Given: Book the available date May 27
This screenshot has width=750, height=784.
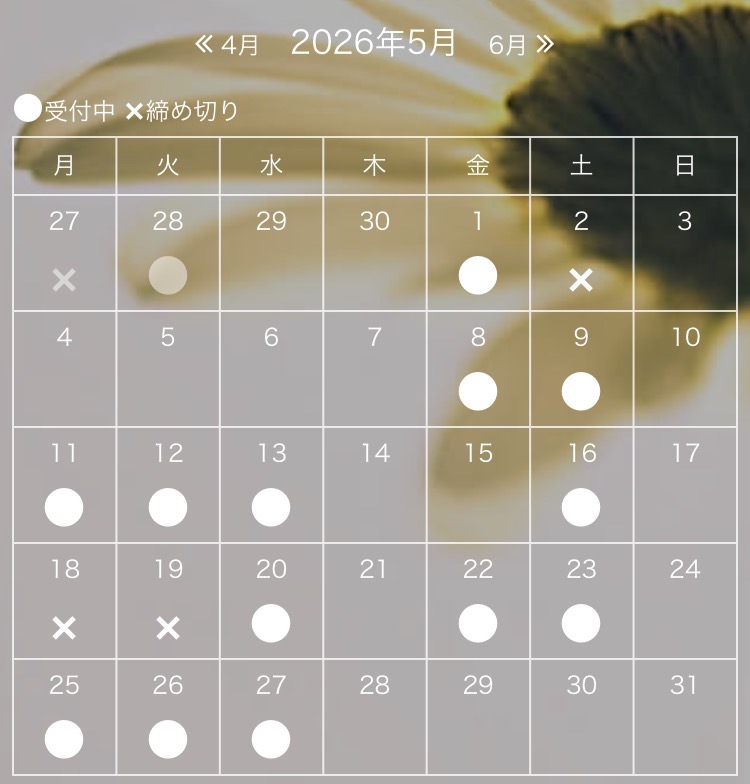Looking at the screenshot, I should point(271,740).
